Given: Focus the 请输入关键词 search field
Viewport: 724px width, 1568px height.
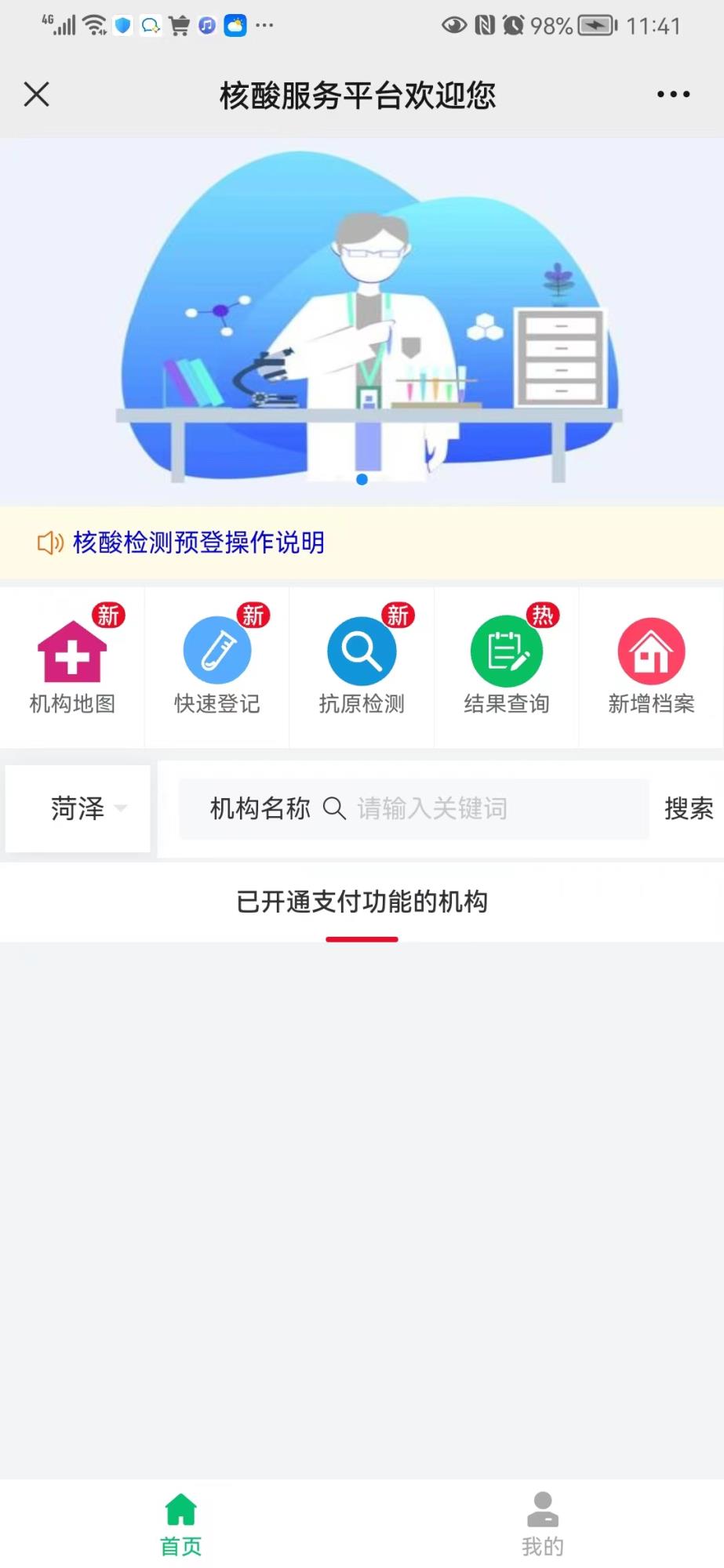Looking at the screenshot, I should click(471, 808).
